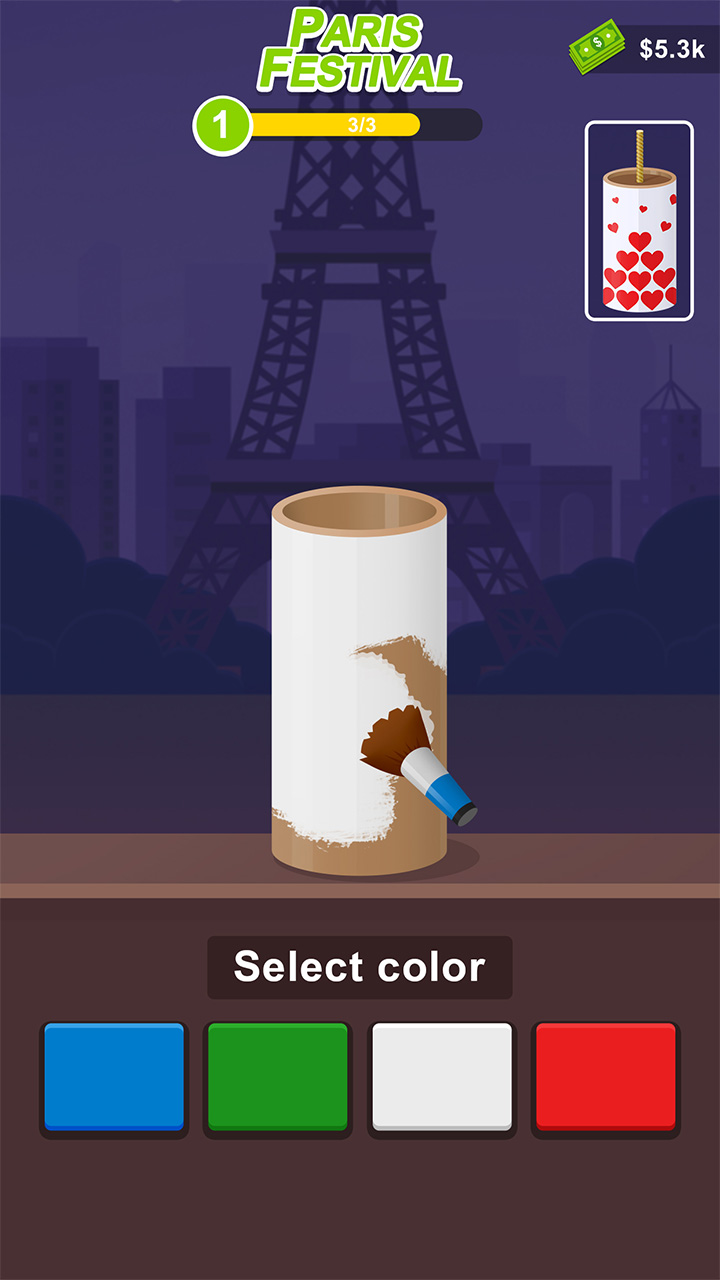Select the blue paint color
This screenshot has height=1280, width=720.
click(x=114, y=1077)
